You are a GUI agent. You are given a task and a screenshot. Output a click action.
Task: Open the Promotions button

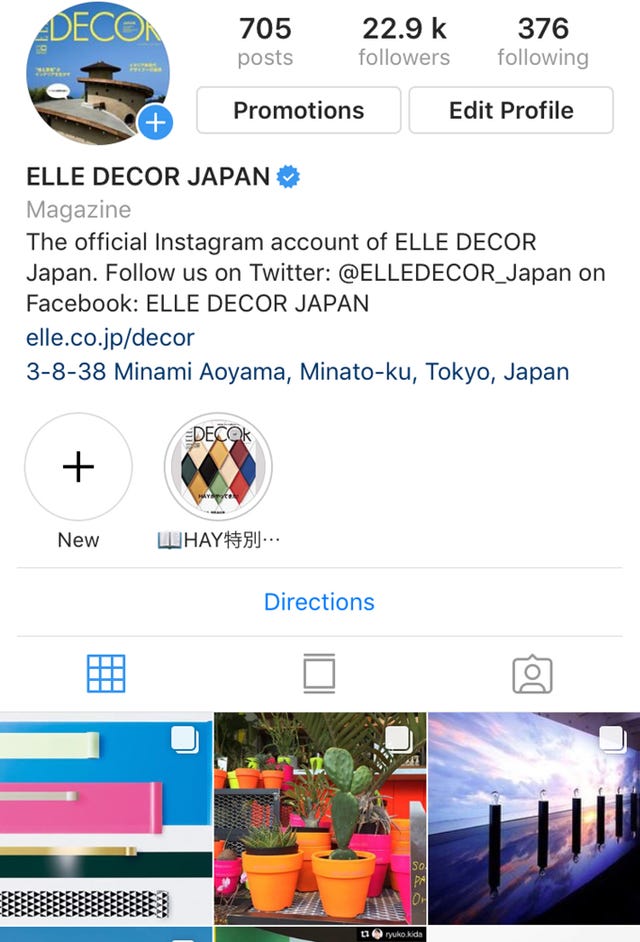[x=298, y=110]
